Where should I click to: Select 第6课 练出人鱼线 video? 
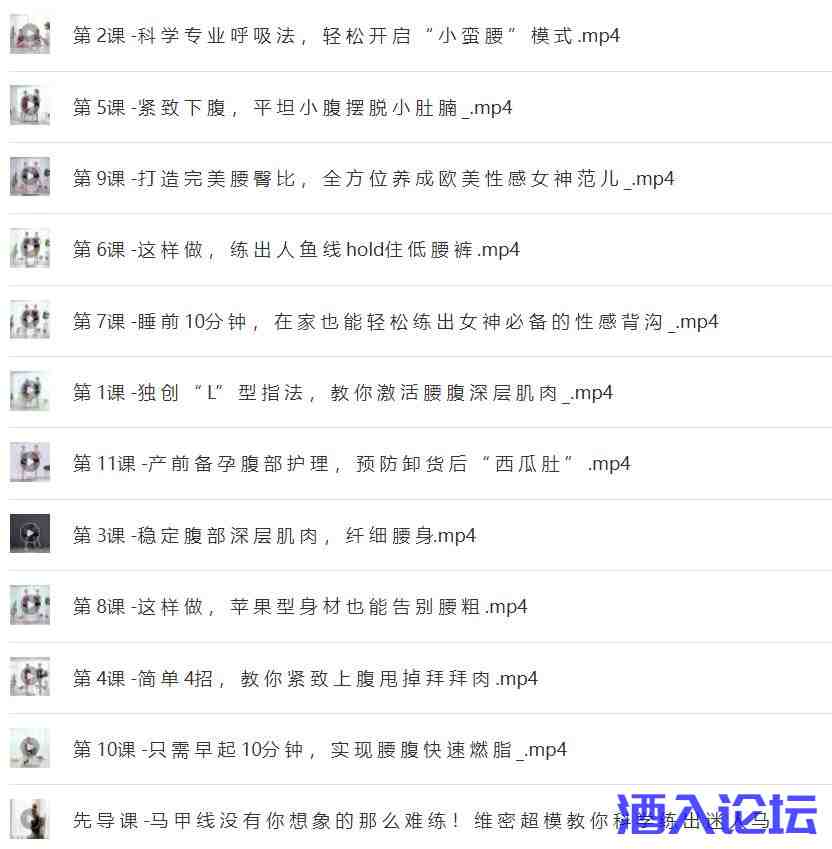[x=296, y=250]
